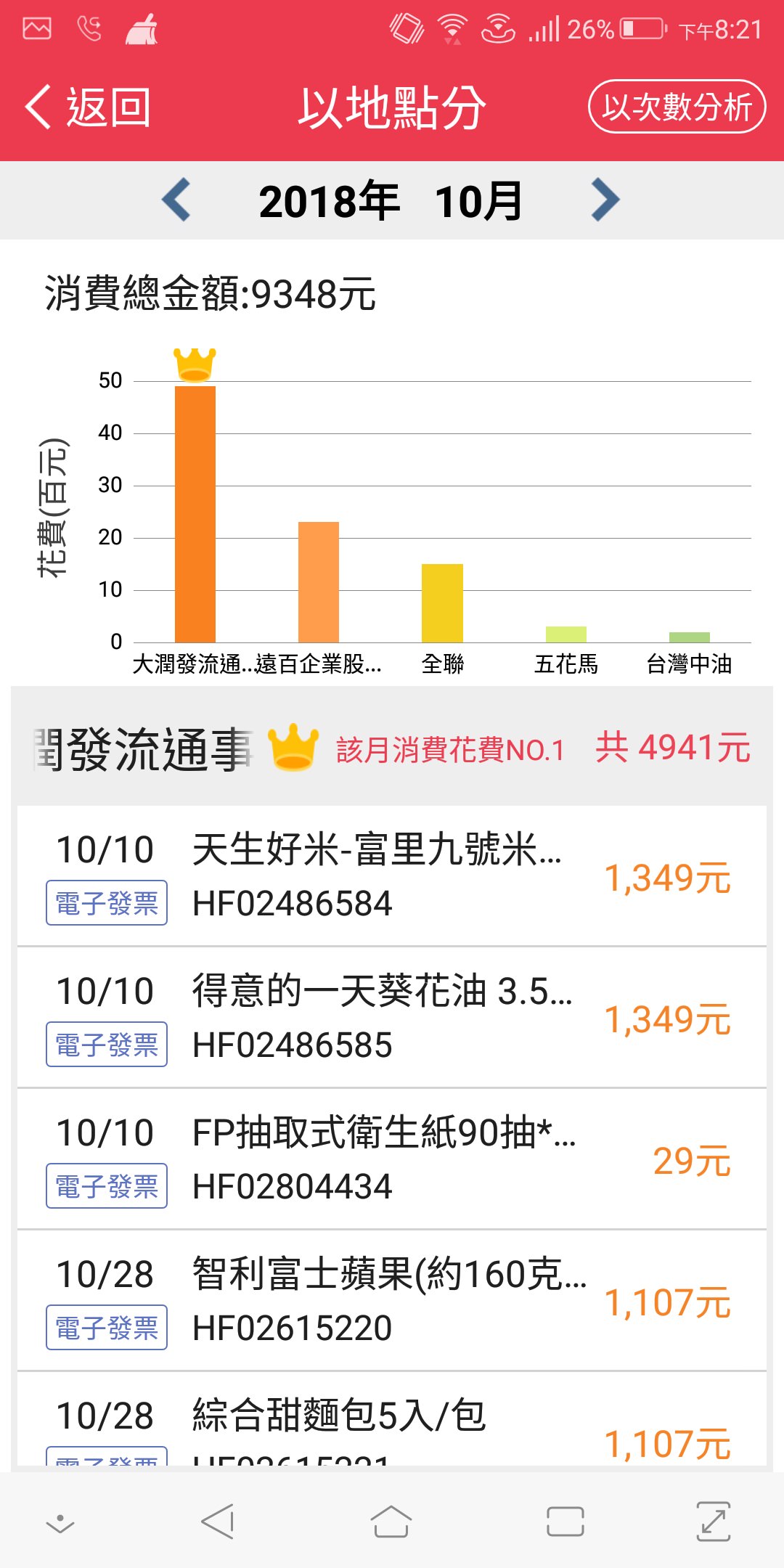The image size is (784, 1568).
Task: Tap the system home button
Action: (x=391, y=1522)
